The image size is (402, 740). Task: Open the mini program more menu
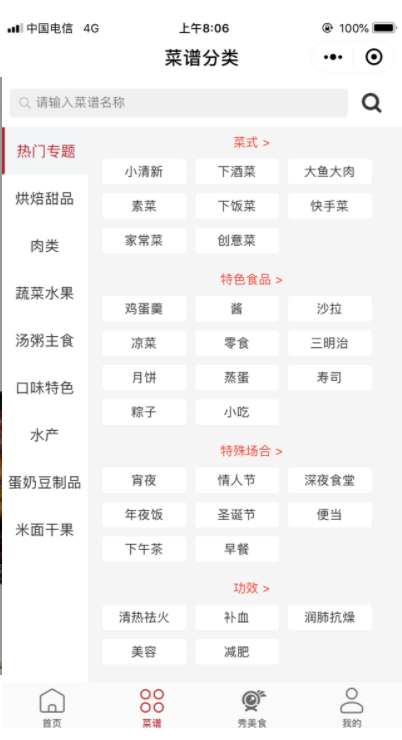(333, 57)
